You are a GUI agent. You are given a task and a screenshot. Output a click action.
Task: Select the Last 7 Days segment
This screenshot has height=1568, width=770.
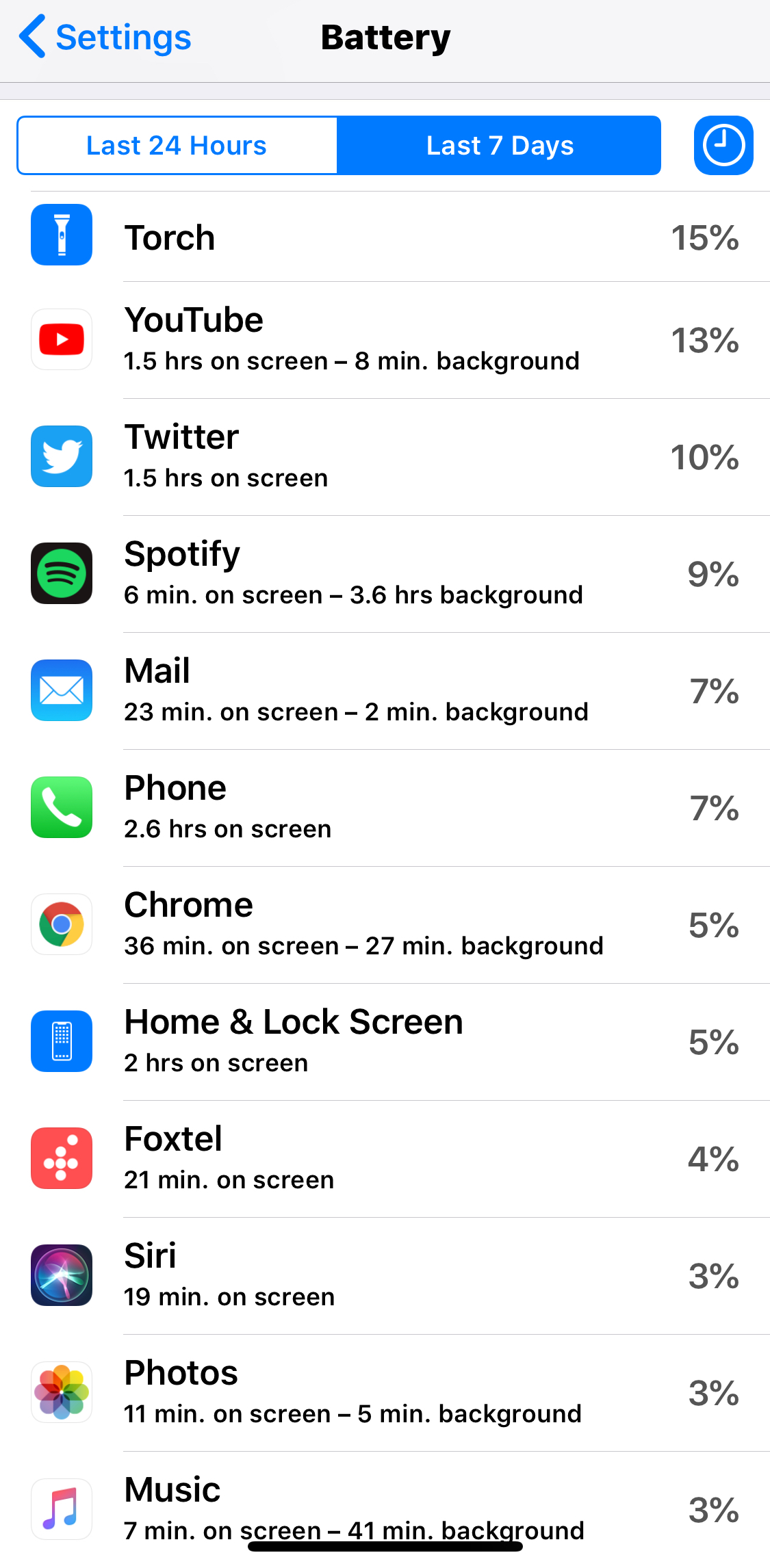coord(499,145)
